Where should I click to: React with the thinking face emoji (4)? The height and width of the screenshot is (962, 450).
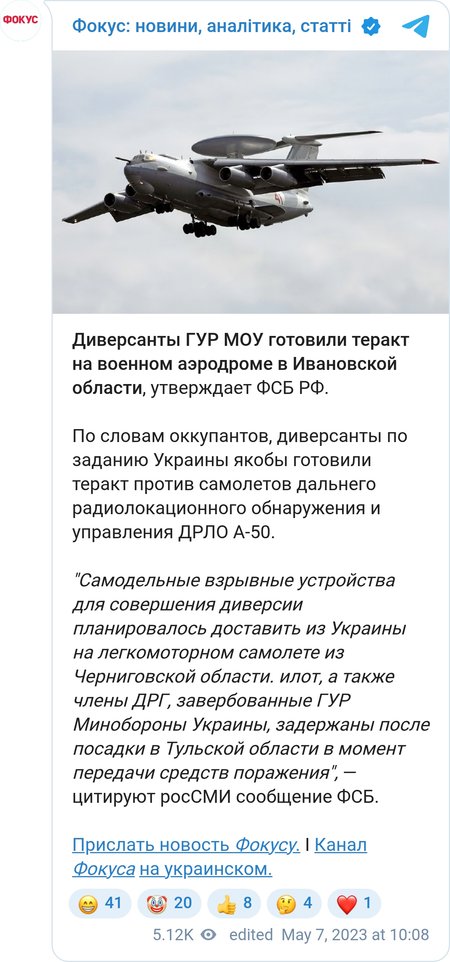pos(294,903)
